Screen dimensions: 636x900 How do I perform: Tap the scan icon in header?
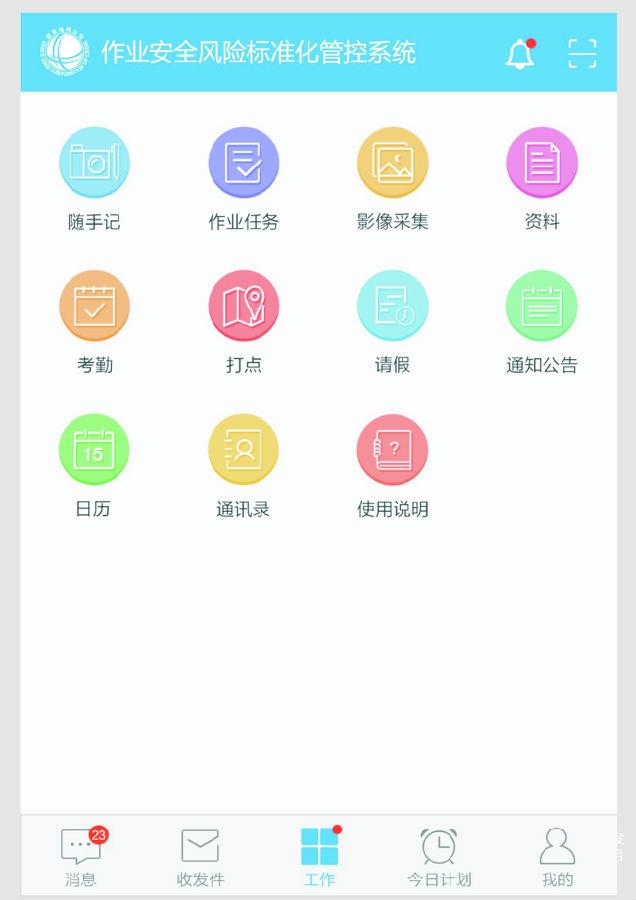point(582,54)
